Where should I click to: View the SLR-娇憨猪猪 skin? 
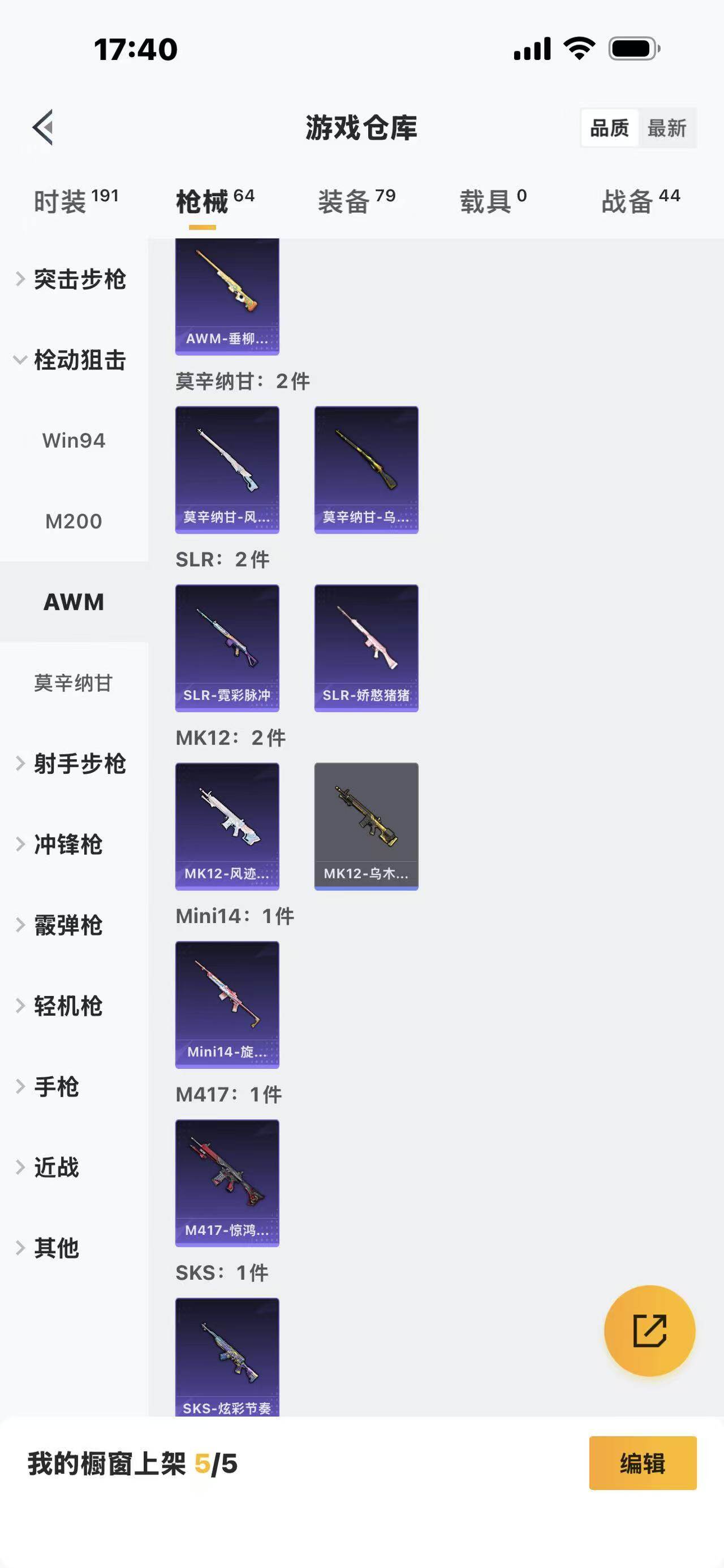tap(366, 648)
